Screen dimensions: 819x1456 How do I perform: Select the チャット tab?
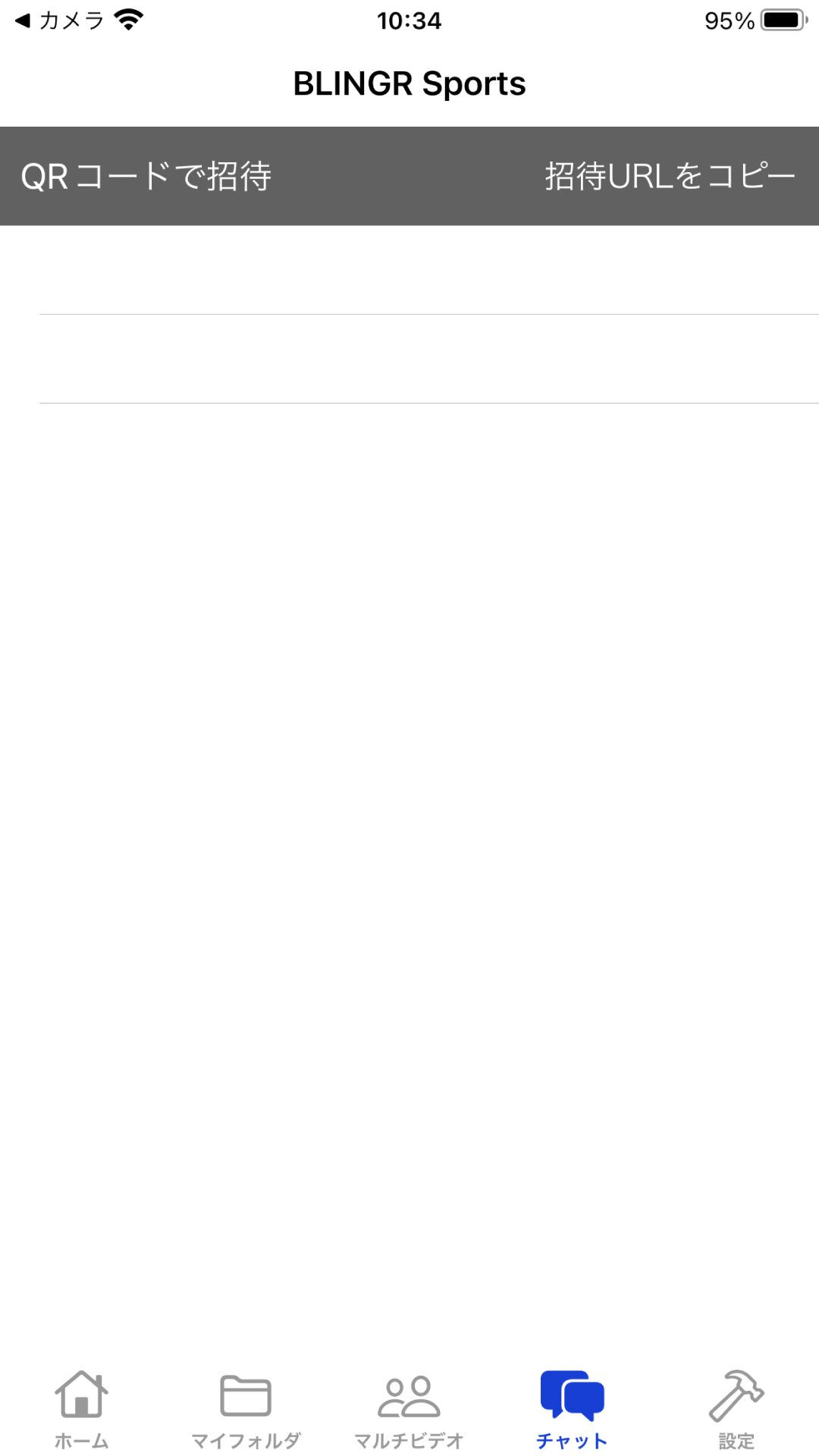(572, 1409)
